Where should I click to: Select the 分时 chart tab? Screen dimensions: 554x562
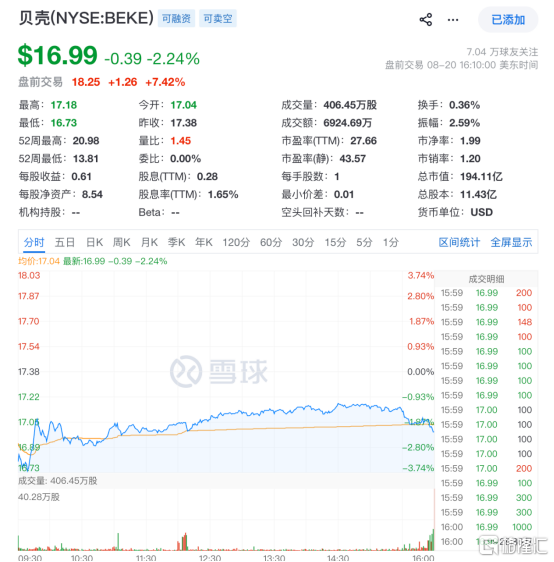[x=34, y=242]
